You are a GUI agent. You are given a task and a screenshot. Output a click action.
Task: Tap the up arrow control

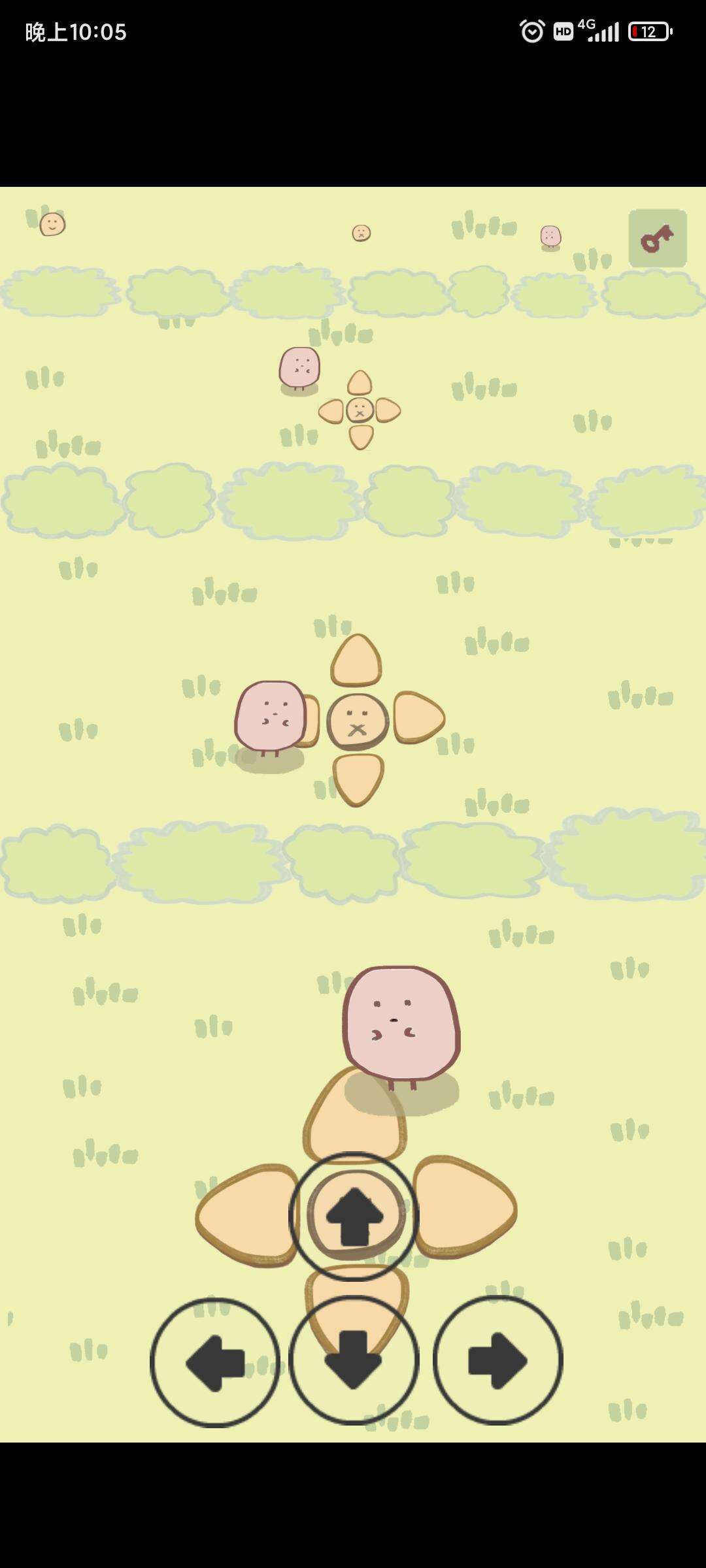[354, 1217]
